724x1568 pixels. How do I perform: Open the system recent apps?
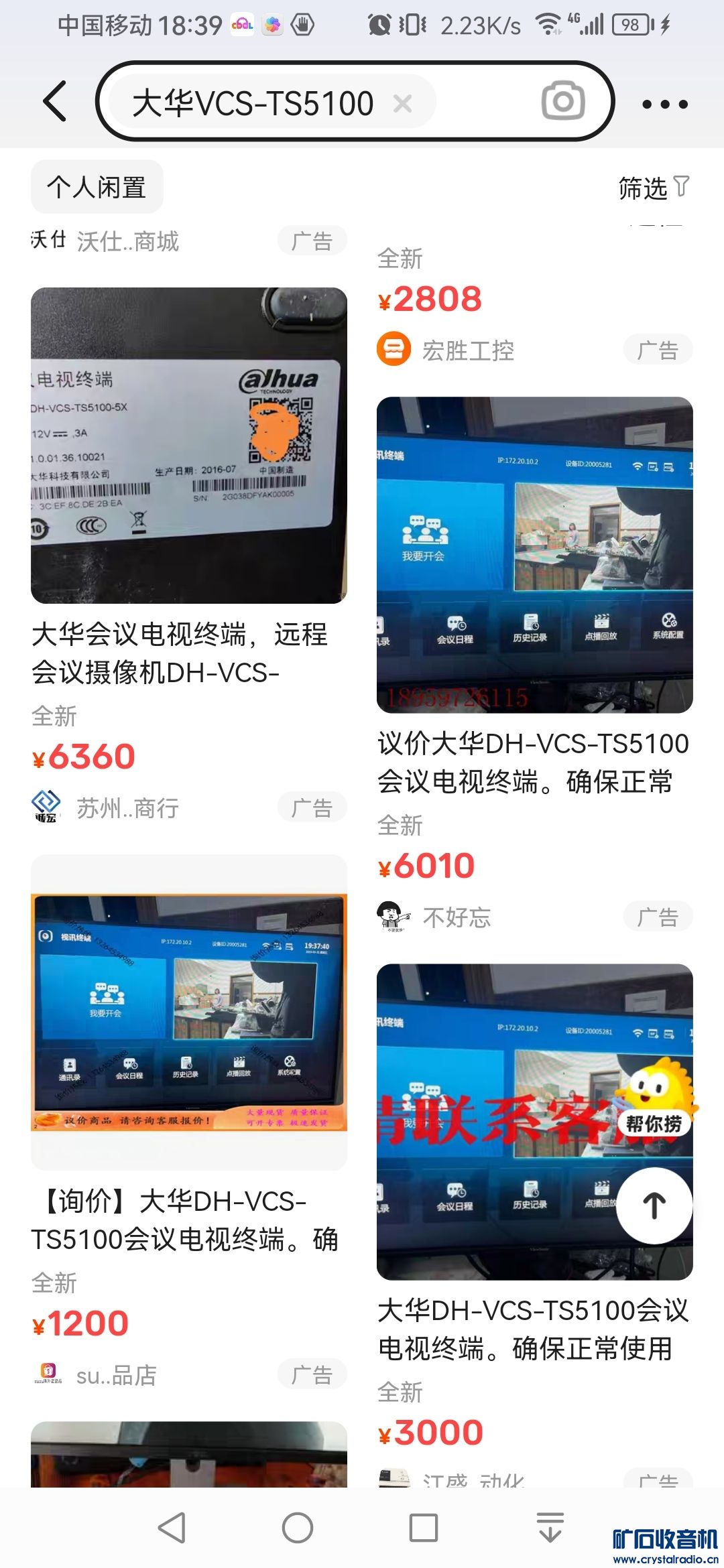click(423, 1528)
